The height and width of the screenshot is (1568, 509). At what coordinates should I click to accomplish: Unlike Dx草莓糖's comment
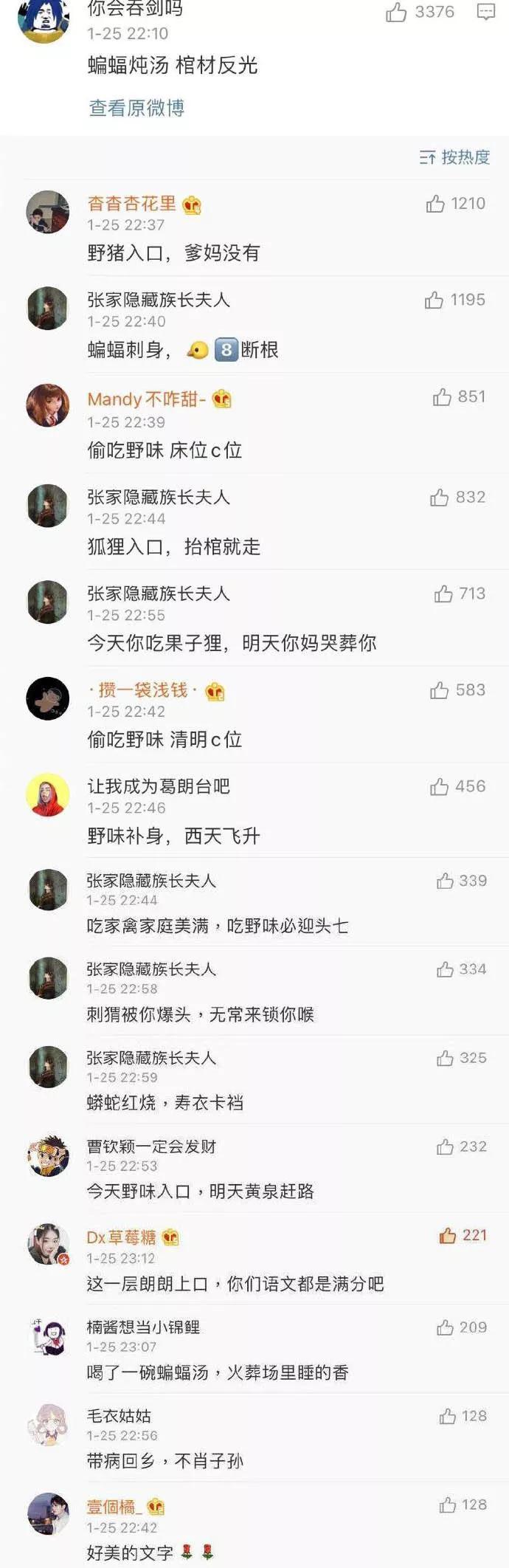pos(448,1235)
